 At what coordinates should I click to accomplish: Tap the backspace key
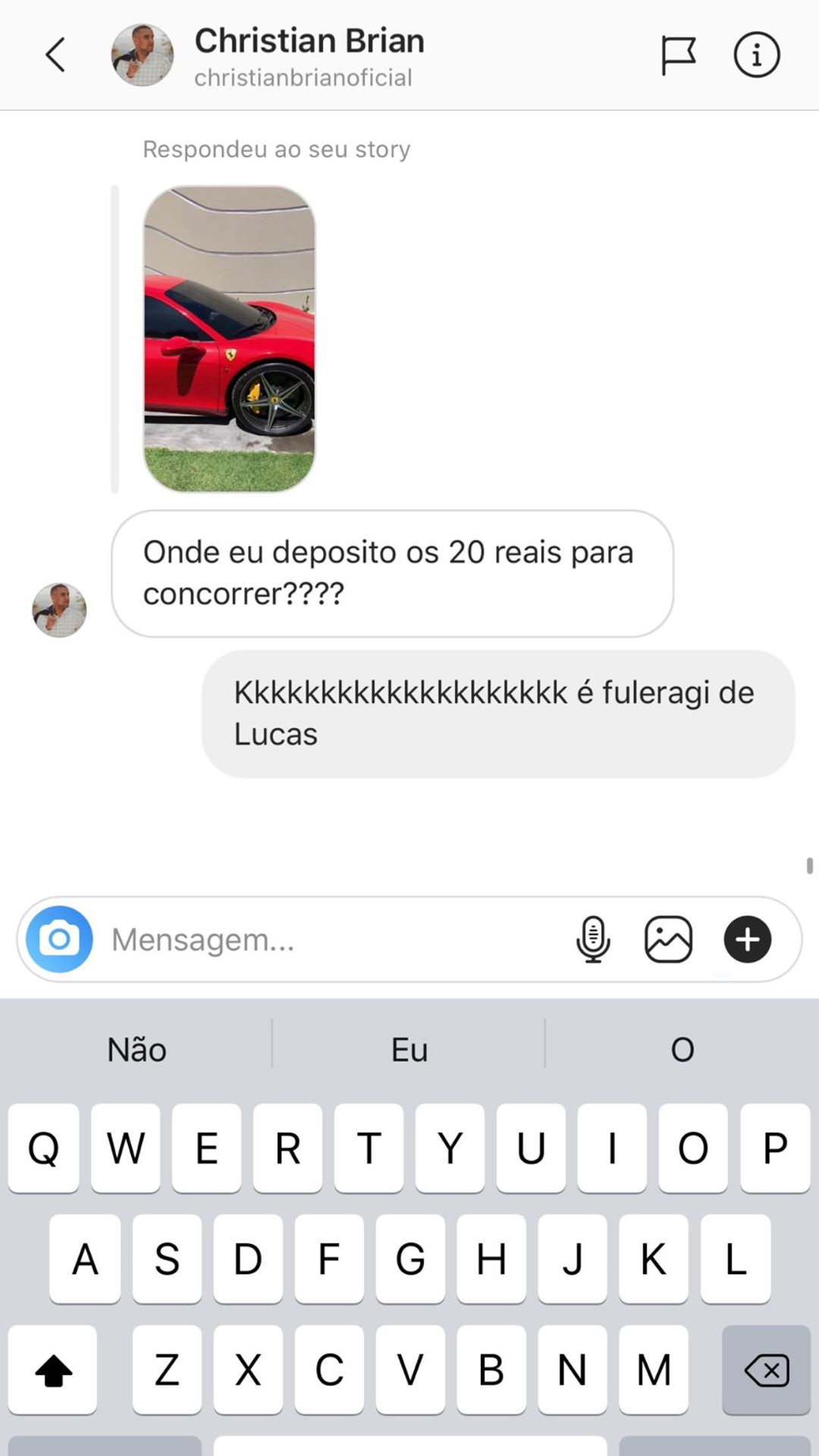coord(766,1370)
